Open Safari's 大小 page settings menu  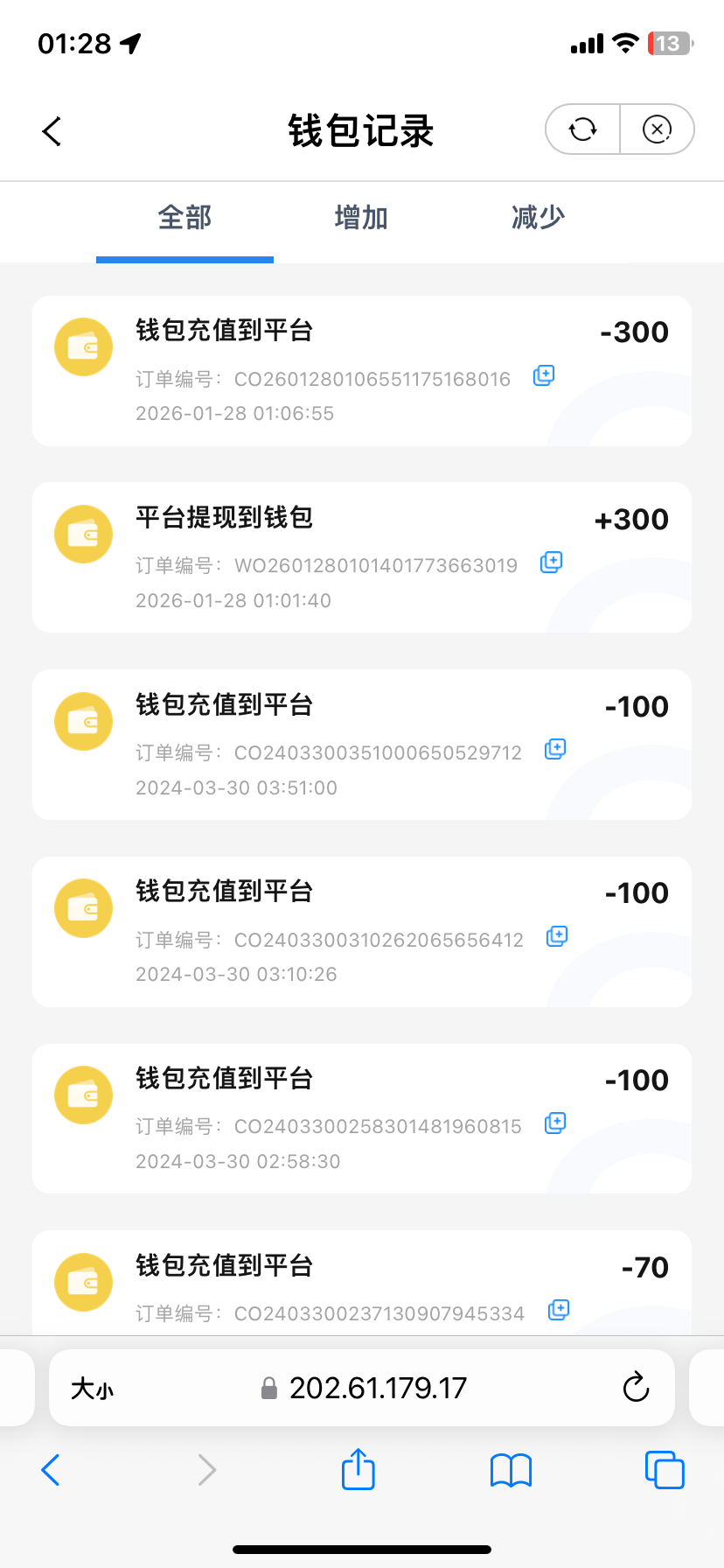tap(93, 1389)
